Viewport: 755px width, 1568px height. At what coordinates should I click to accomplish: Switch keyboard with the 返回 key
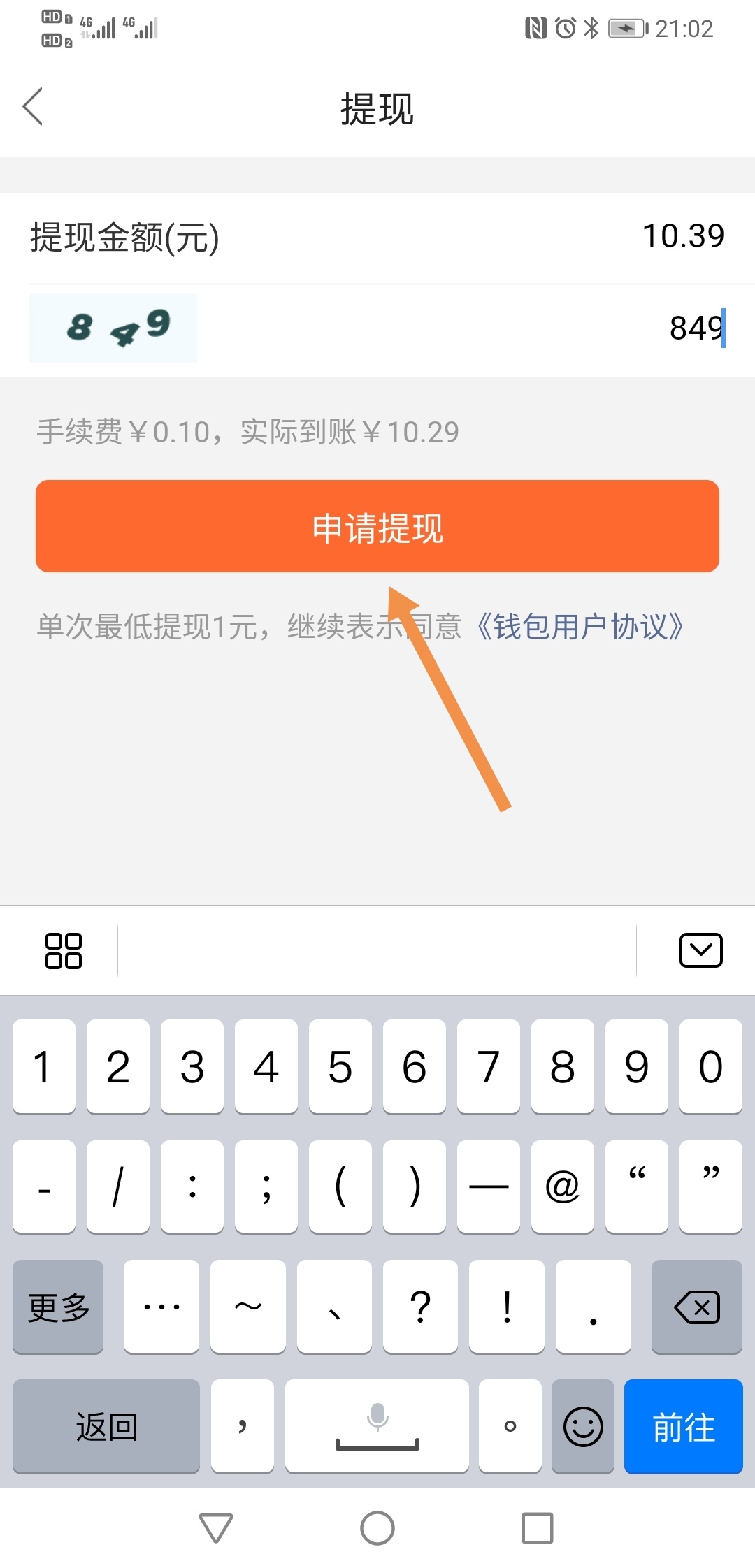(106, 1427)
